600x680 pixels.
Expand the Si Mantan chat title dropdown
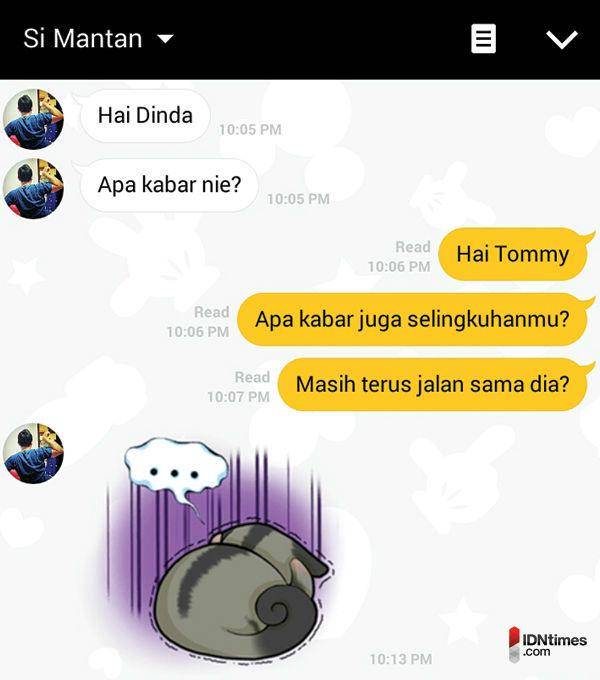[x=165, y=39]
